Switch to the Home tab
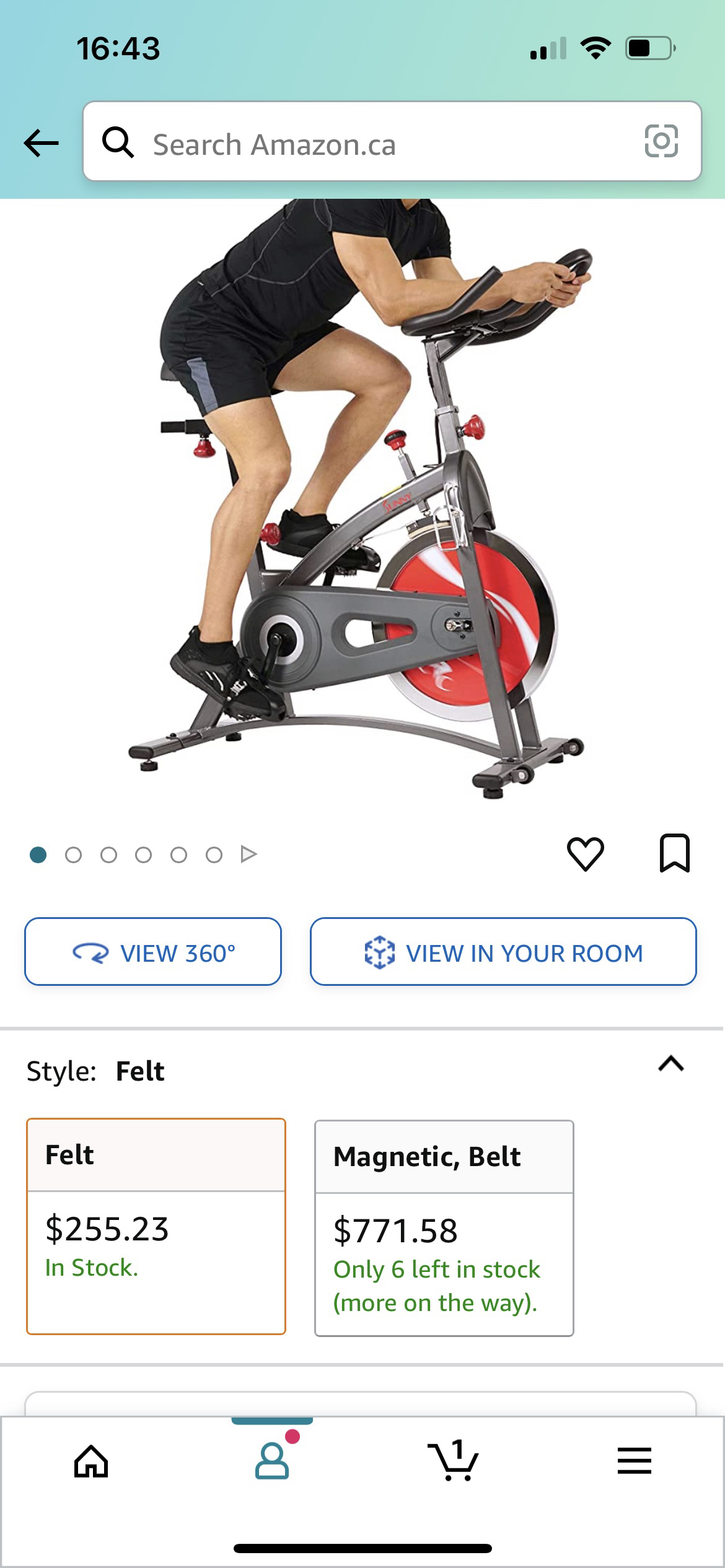The height and width of the screenshot is (1568, 725). coord(91,1461)
